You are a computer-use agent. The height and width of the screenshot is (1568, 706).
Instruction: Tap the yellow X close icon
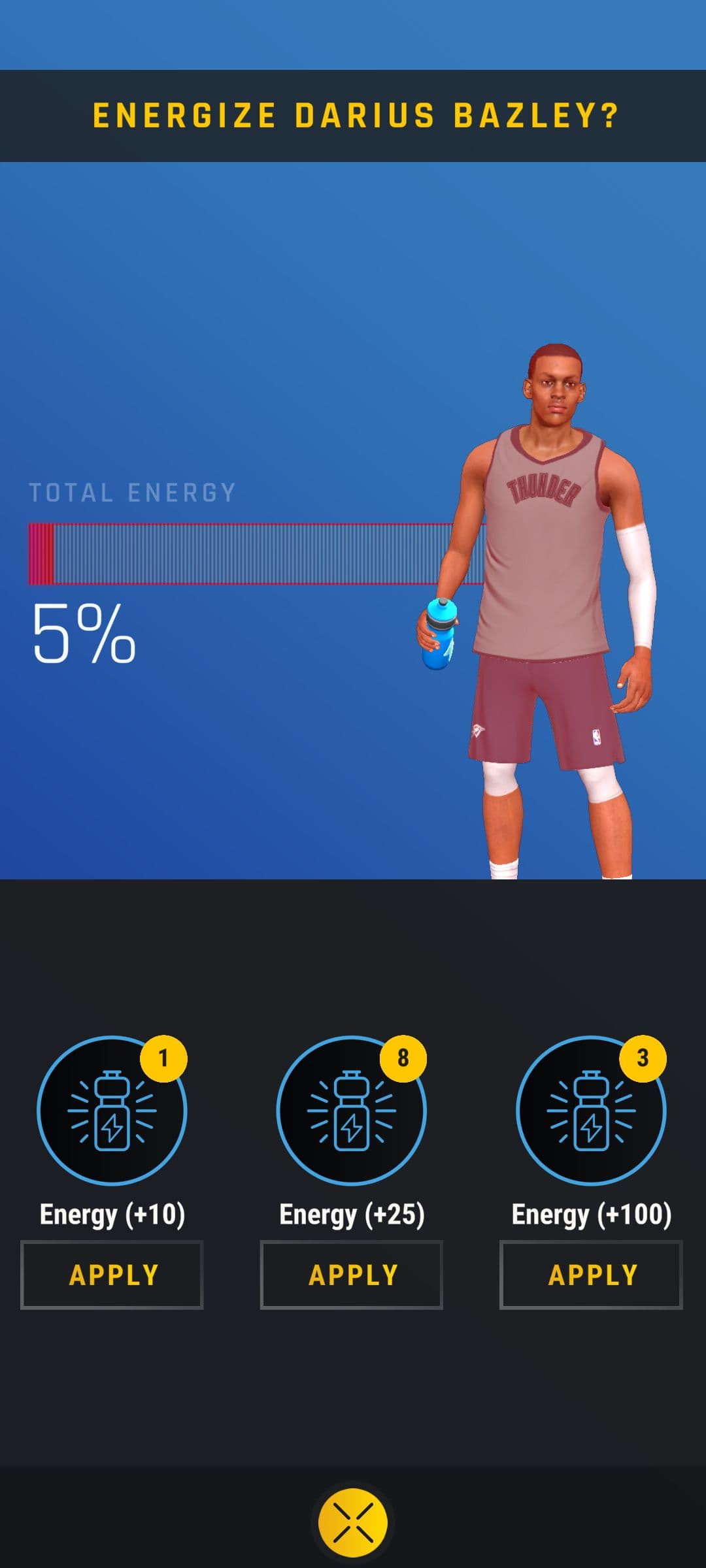tap(353, 1524)
